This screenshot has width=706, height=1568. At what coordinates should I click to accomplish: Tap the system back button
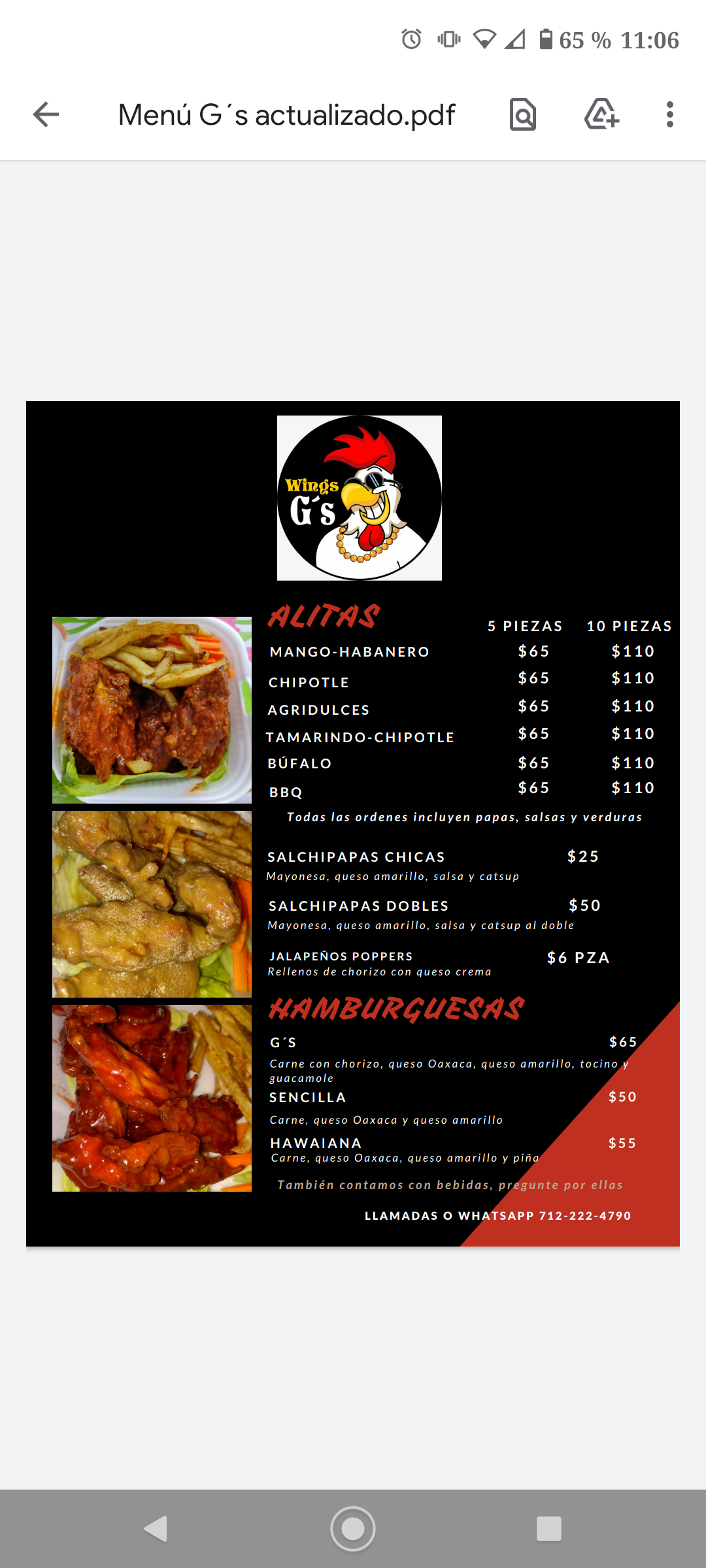coord(156,1529)
